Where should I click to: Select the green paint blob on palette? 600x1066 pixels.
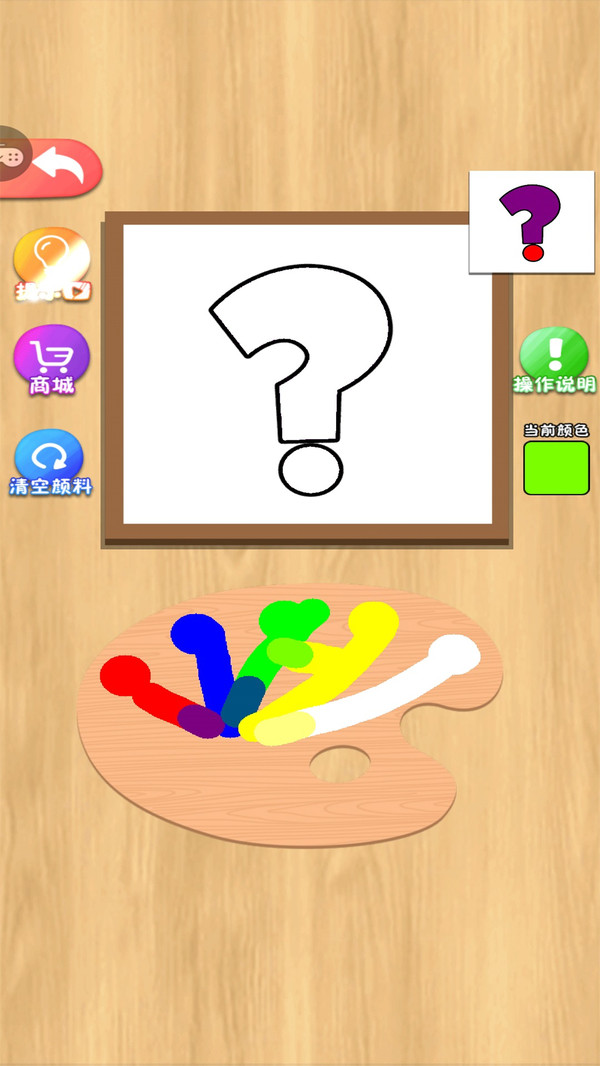292,618
